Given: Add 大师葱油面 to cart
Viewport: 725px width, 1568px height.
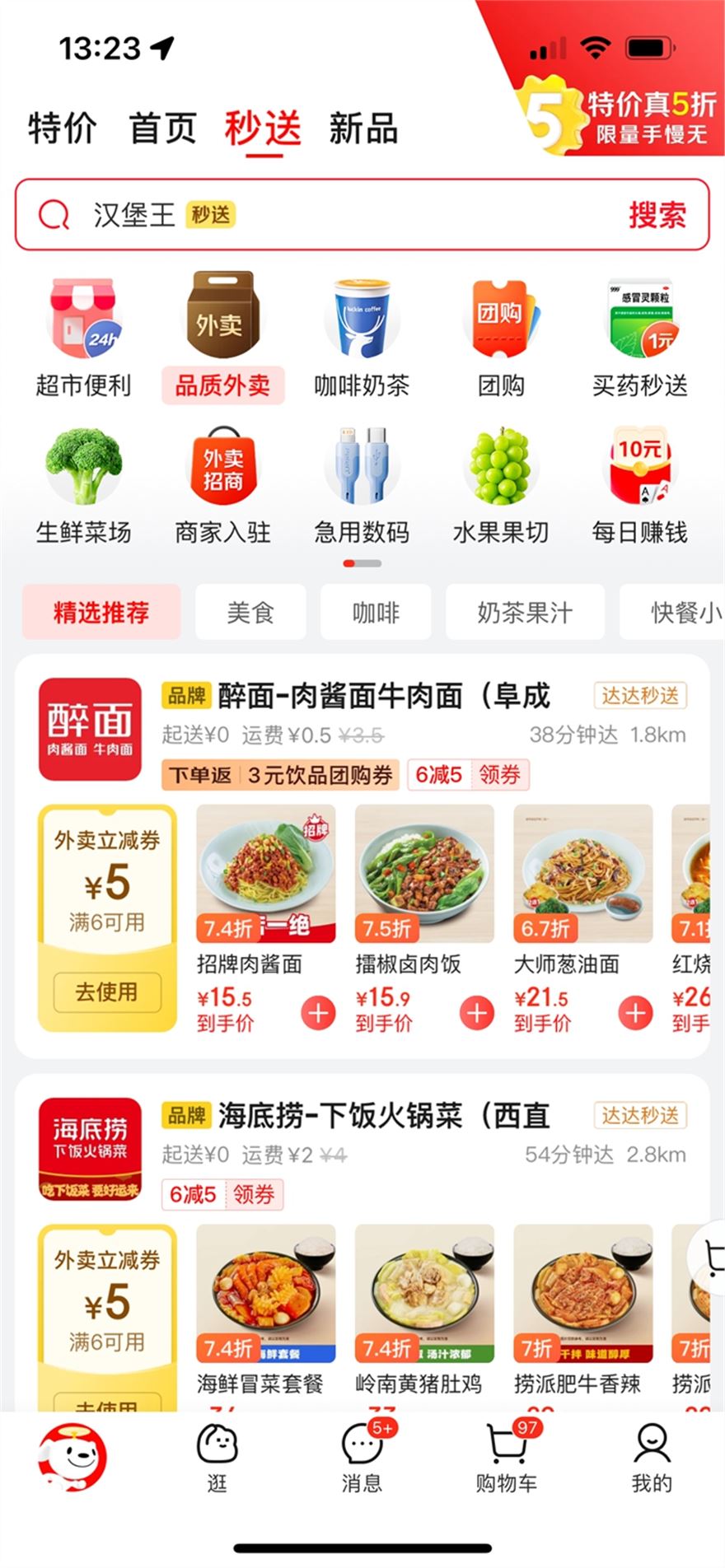Looking at the screenshot, I should tap(635, 1013).
